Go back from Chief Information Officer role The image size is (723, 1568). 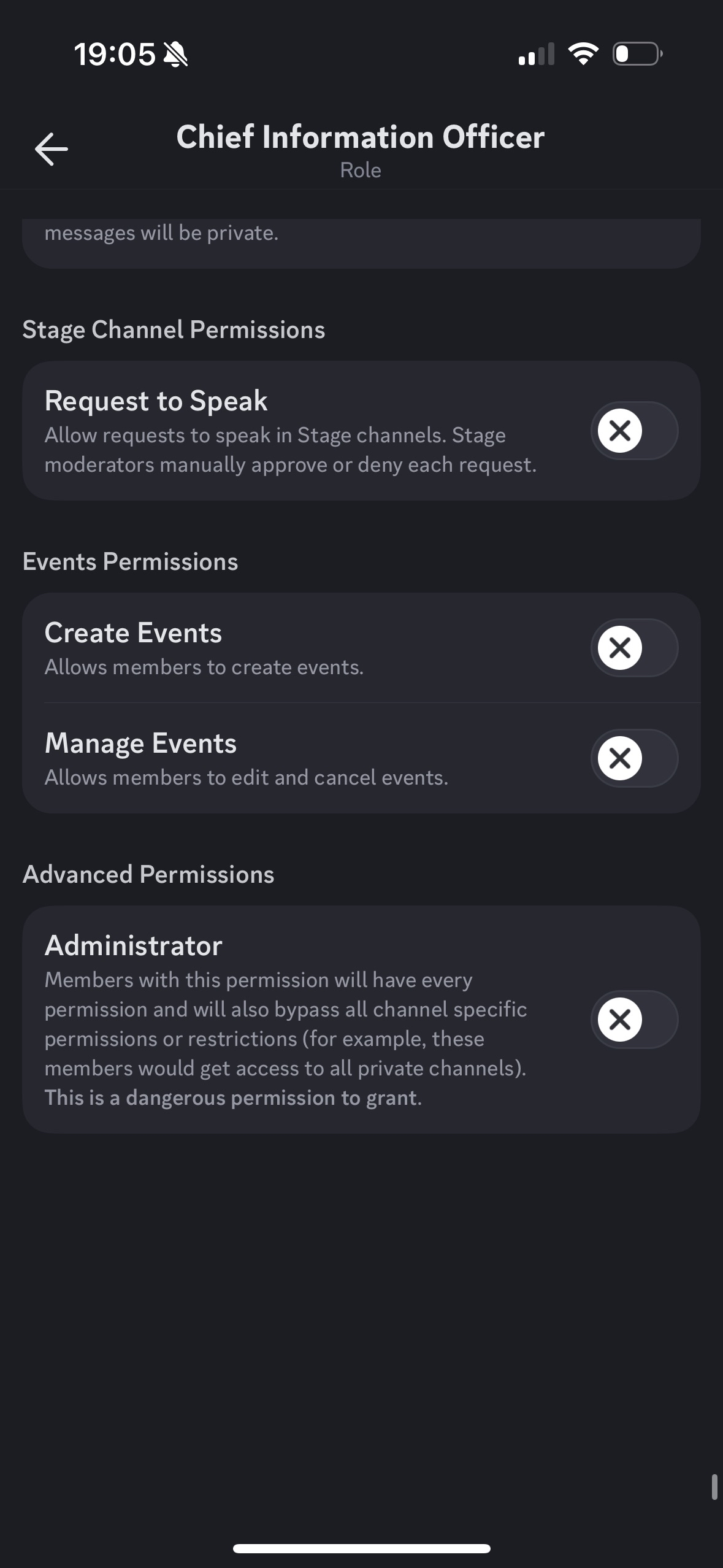(52, 149)
